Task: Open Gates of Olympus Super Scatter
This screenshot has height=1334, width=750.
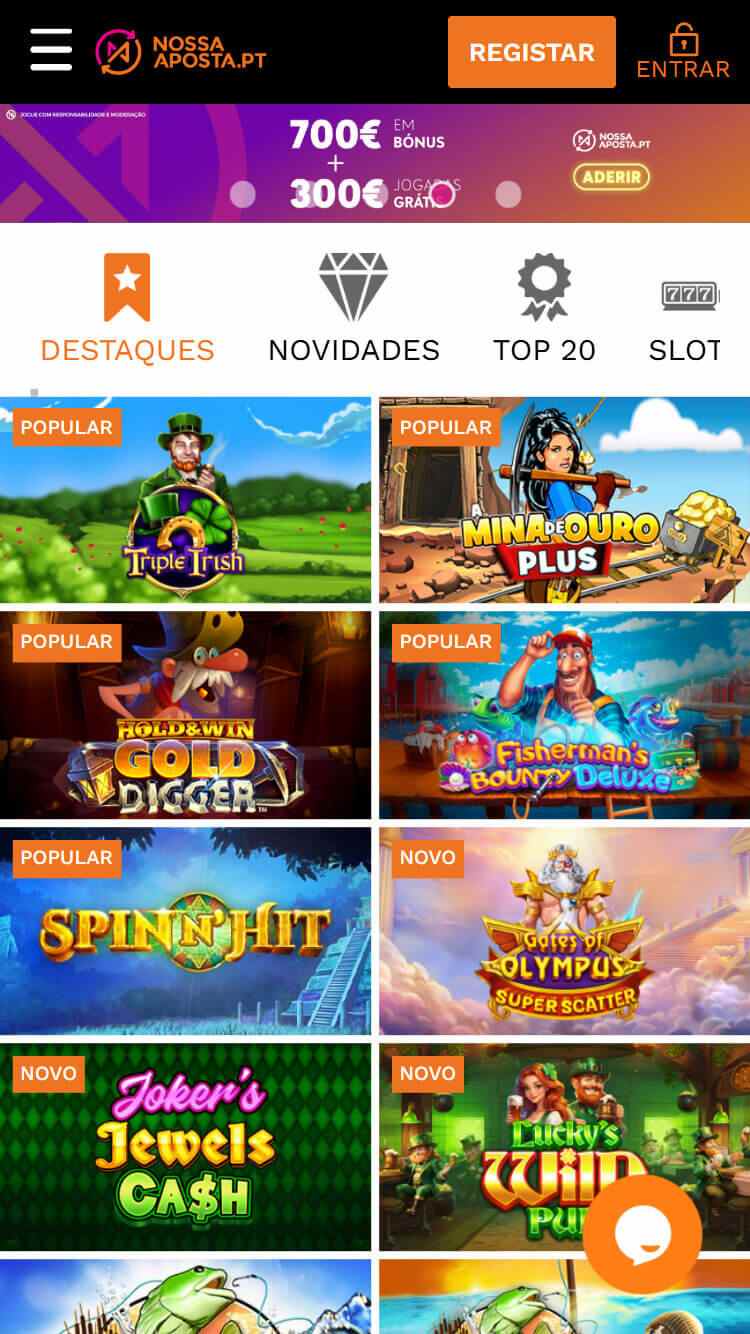Action: pyautogui.click(x=564, y=931)
